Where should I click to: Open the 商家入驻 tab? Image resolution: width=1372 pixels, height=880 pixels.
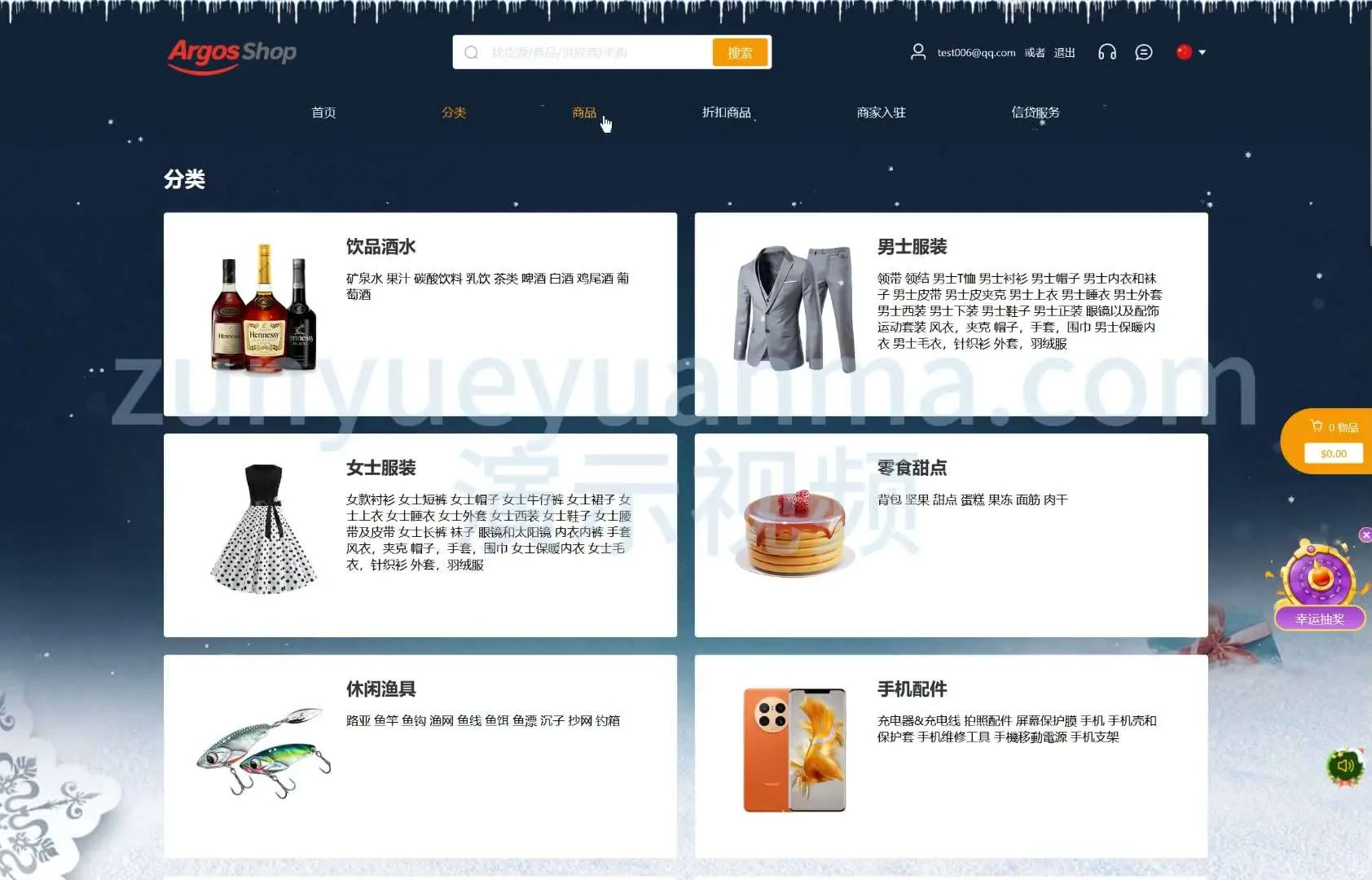pyautogui.click(x=881, y=112)
